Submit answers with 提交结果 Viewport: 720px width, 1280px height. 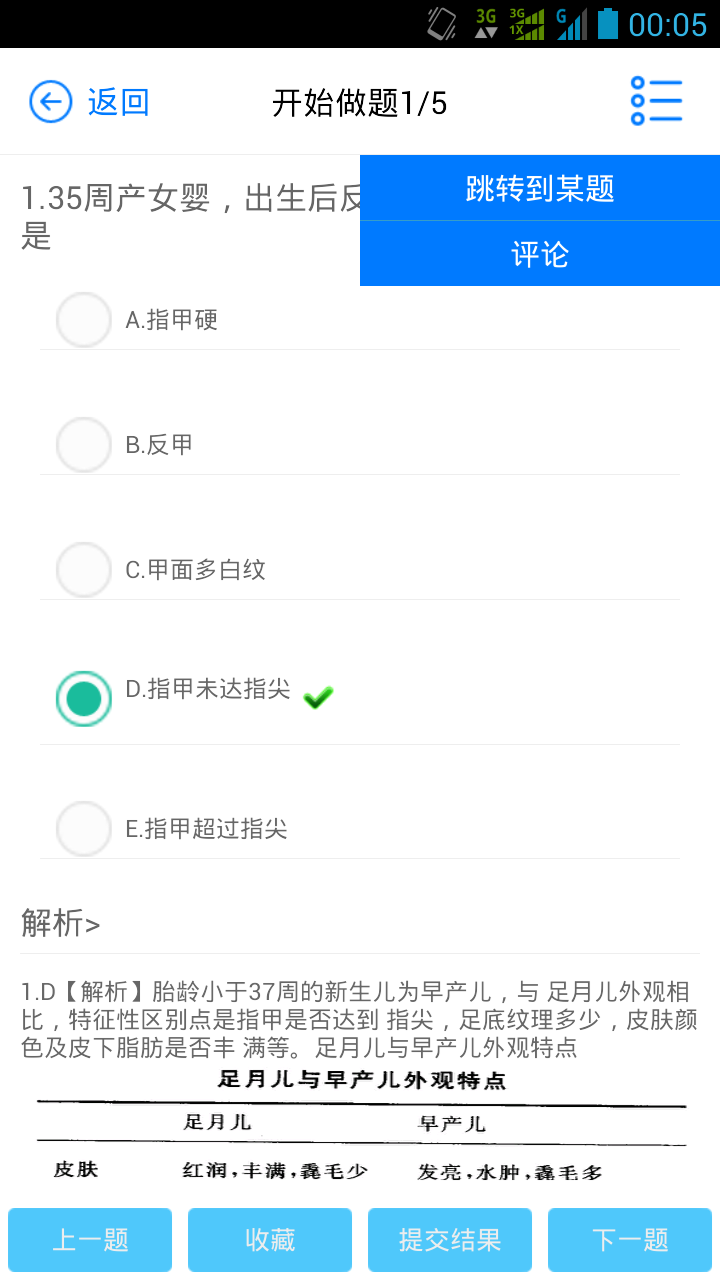450,1240
